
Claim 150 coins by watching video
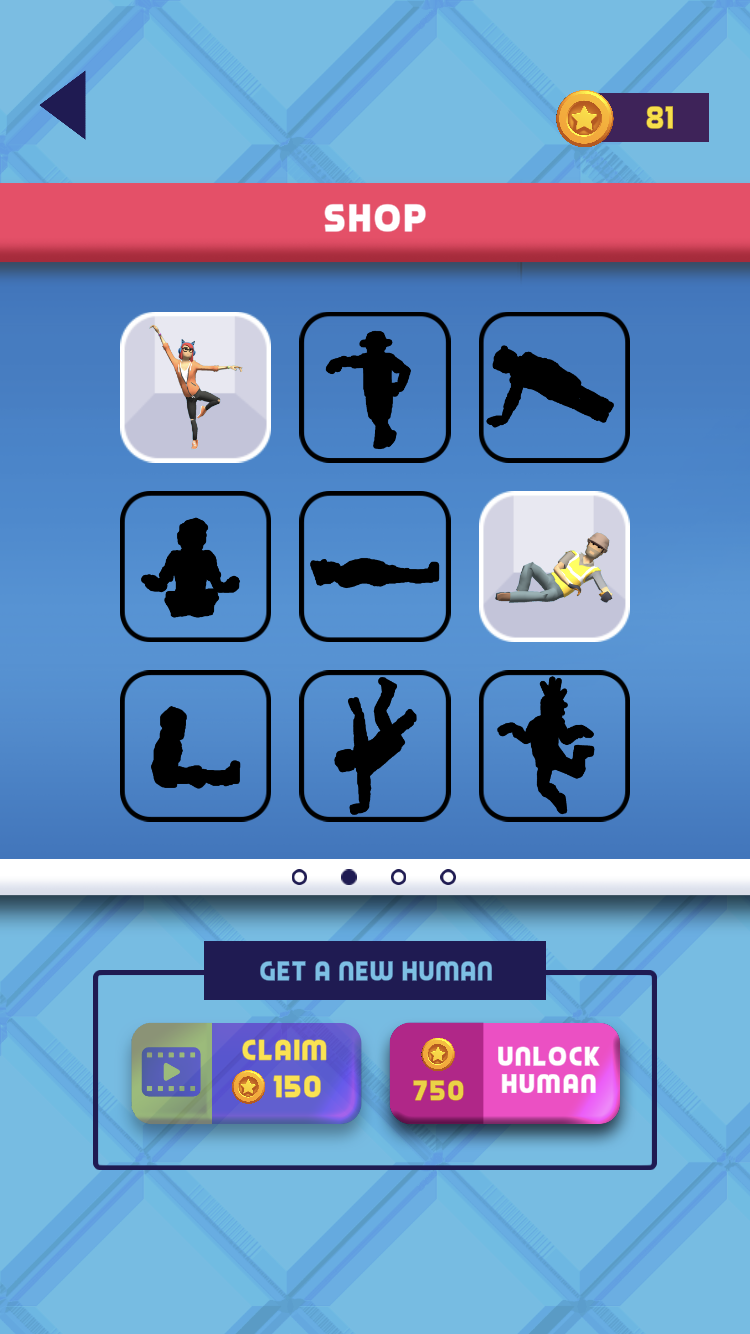click(x=246, y=1072)
